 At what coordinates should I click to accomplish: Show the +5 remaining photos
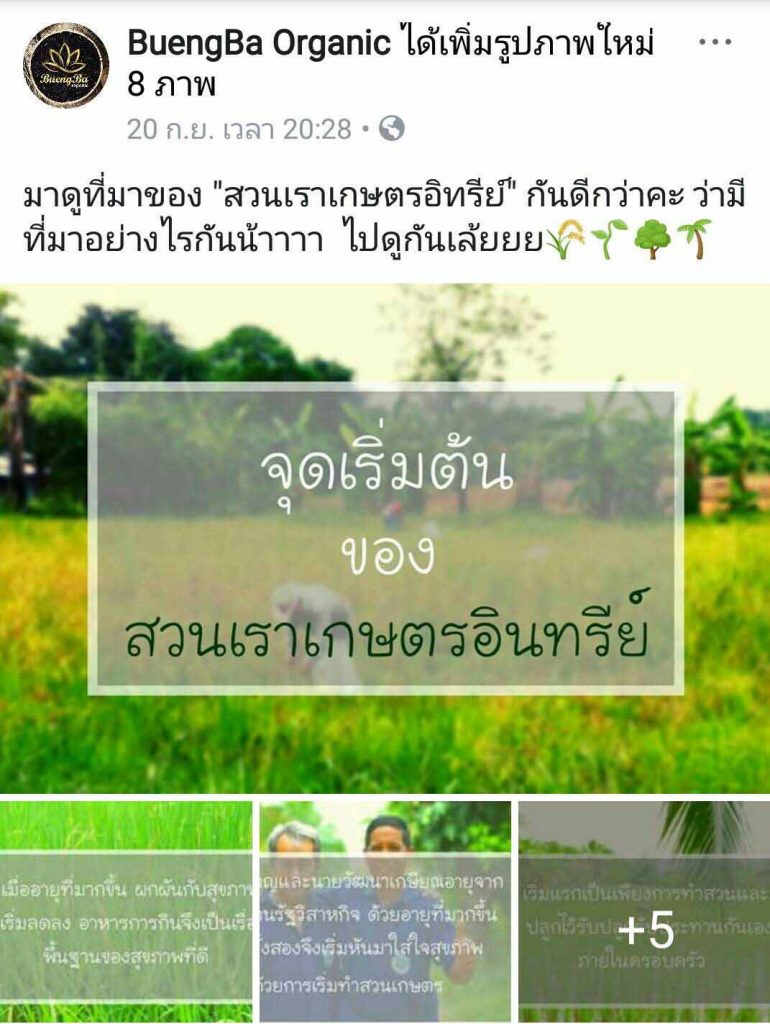[645, 910]
